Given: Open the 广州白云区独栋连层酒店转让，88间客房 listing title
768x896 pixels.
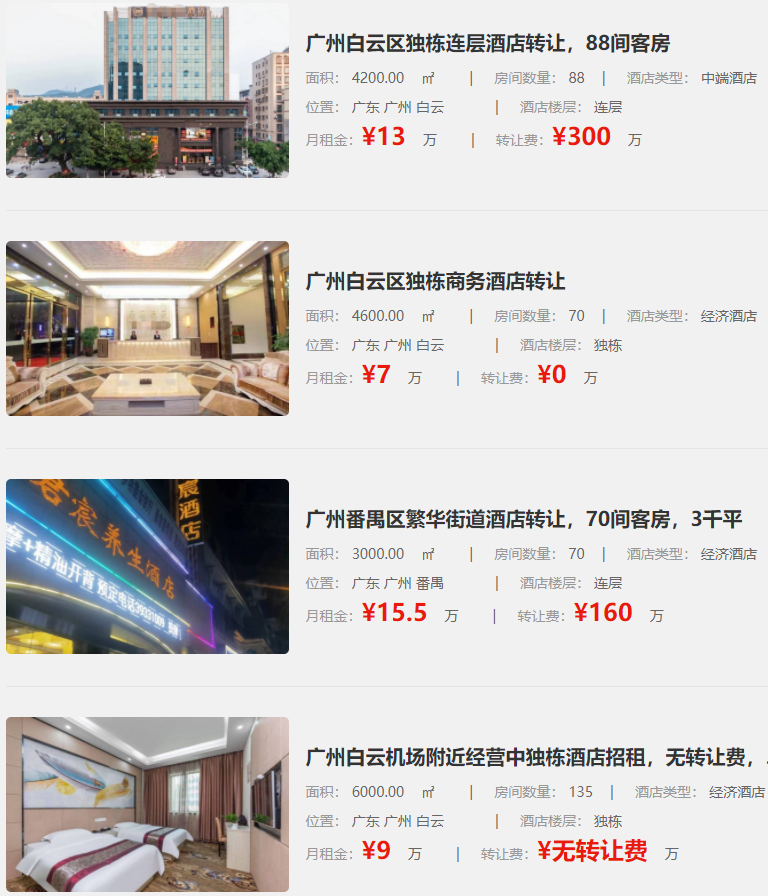Looking at the screenshot, I should click(x=487, y=44).
